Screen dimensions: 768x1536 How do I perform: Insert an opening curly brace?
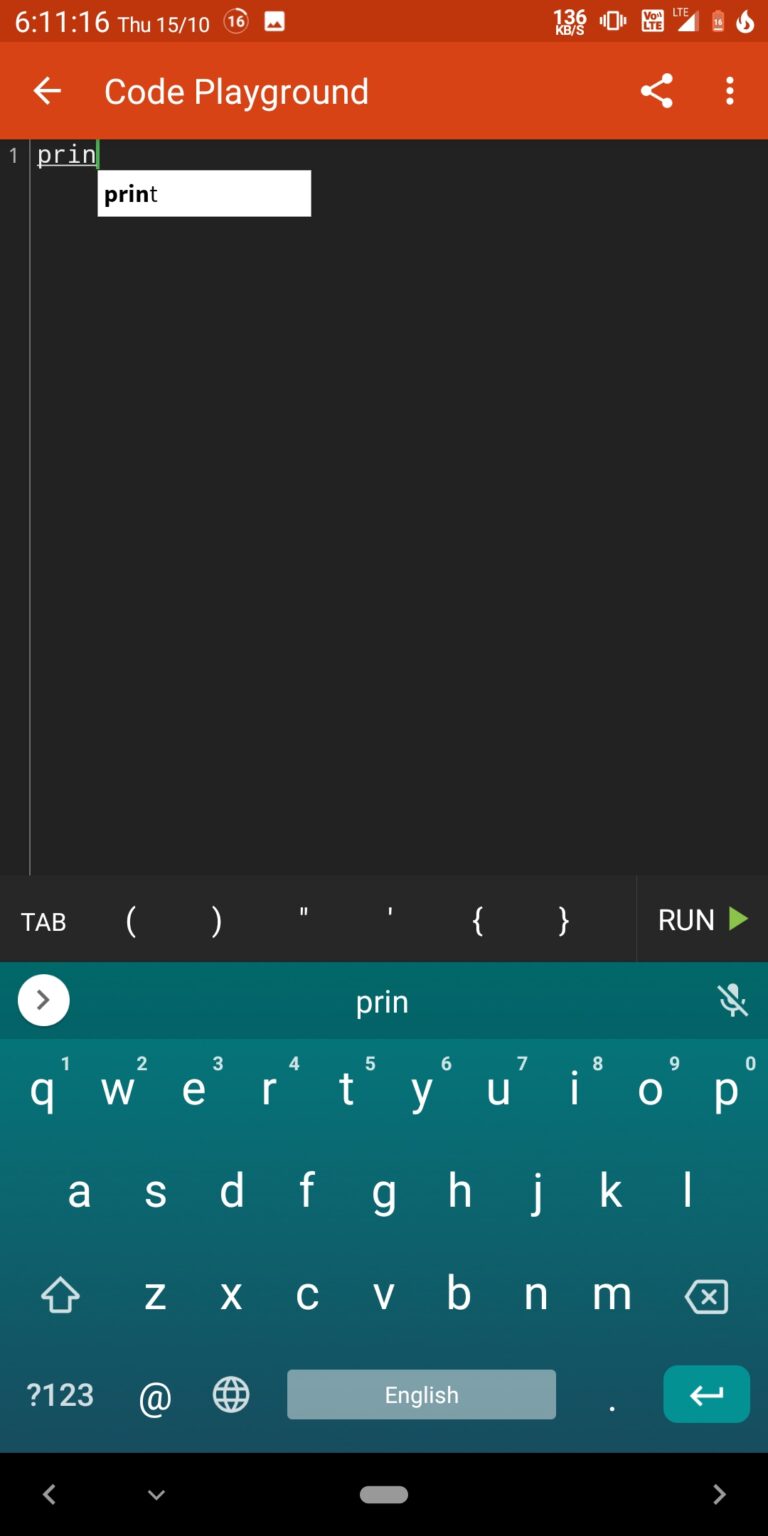[x=477, y=920]
